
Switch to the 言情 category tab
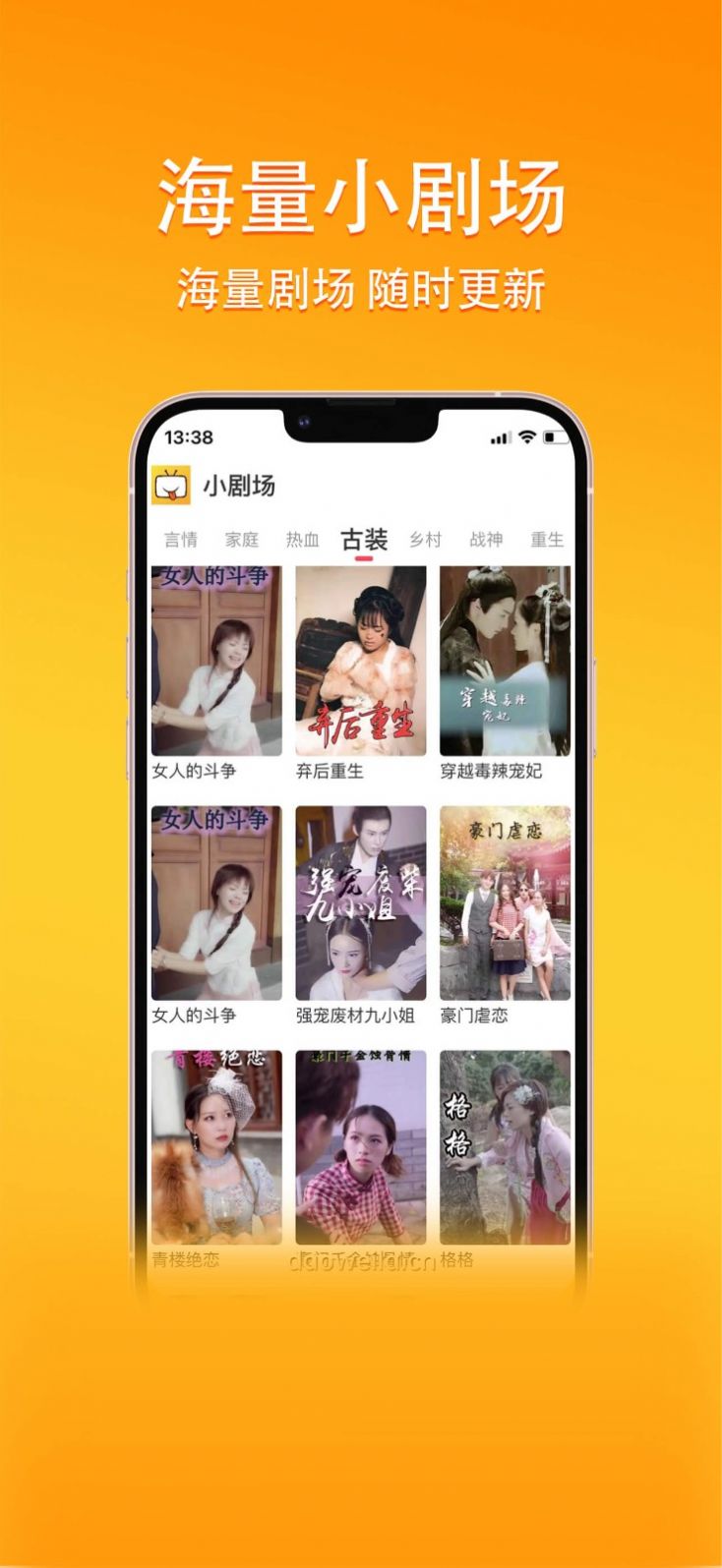[182, 539]
